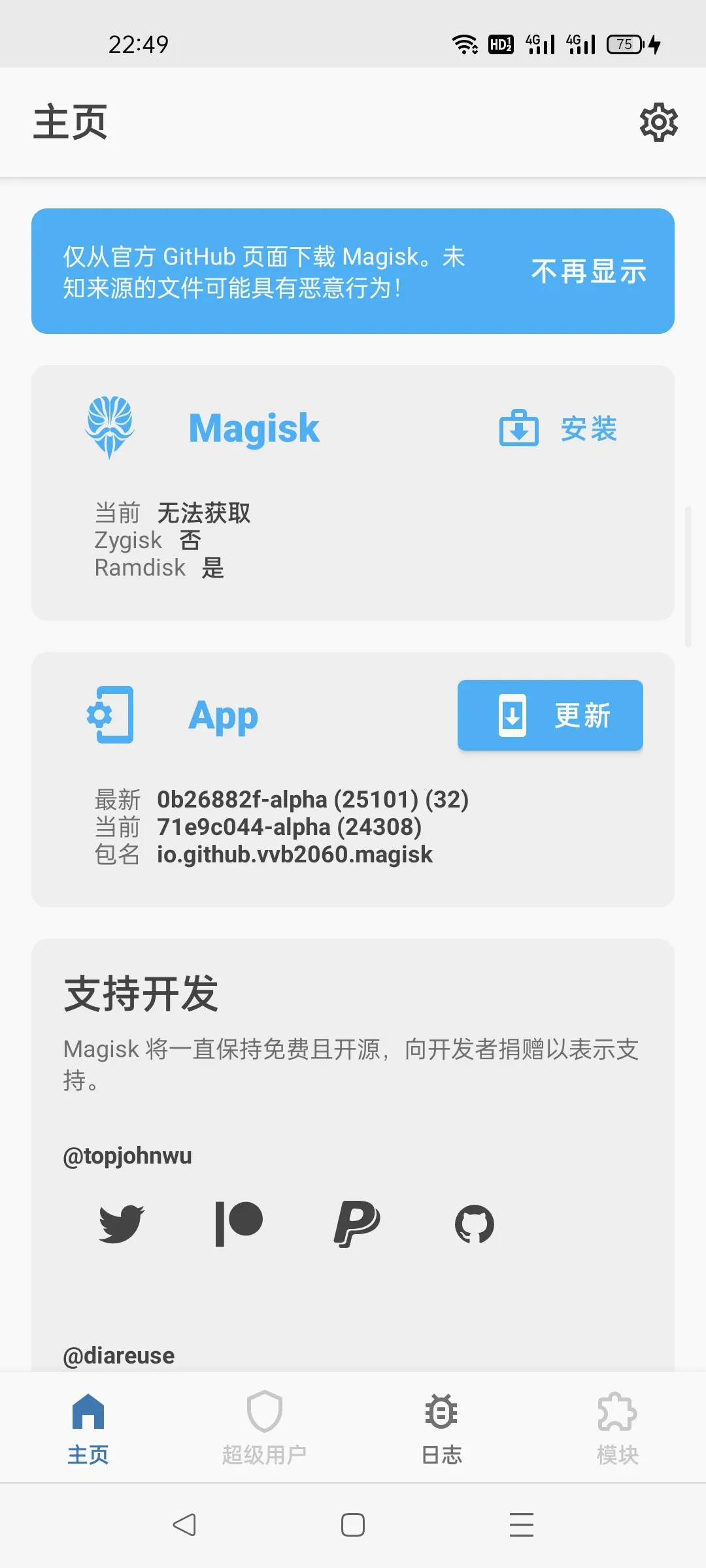Open topjohnwu's GitHub link

click(474, 1223)
